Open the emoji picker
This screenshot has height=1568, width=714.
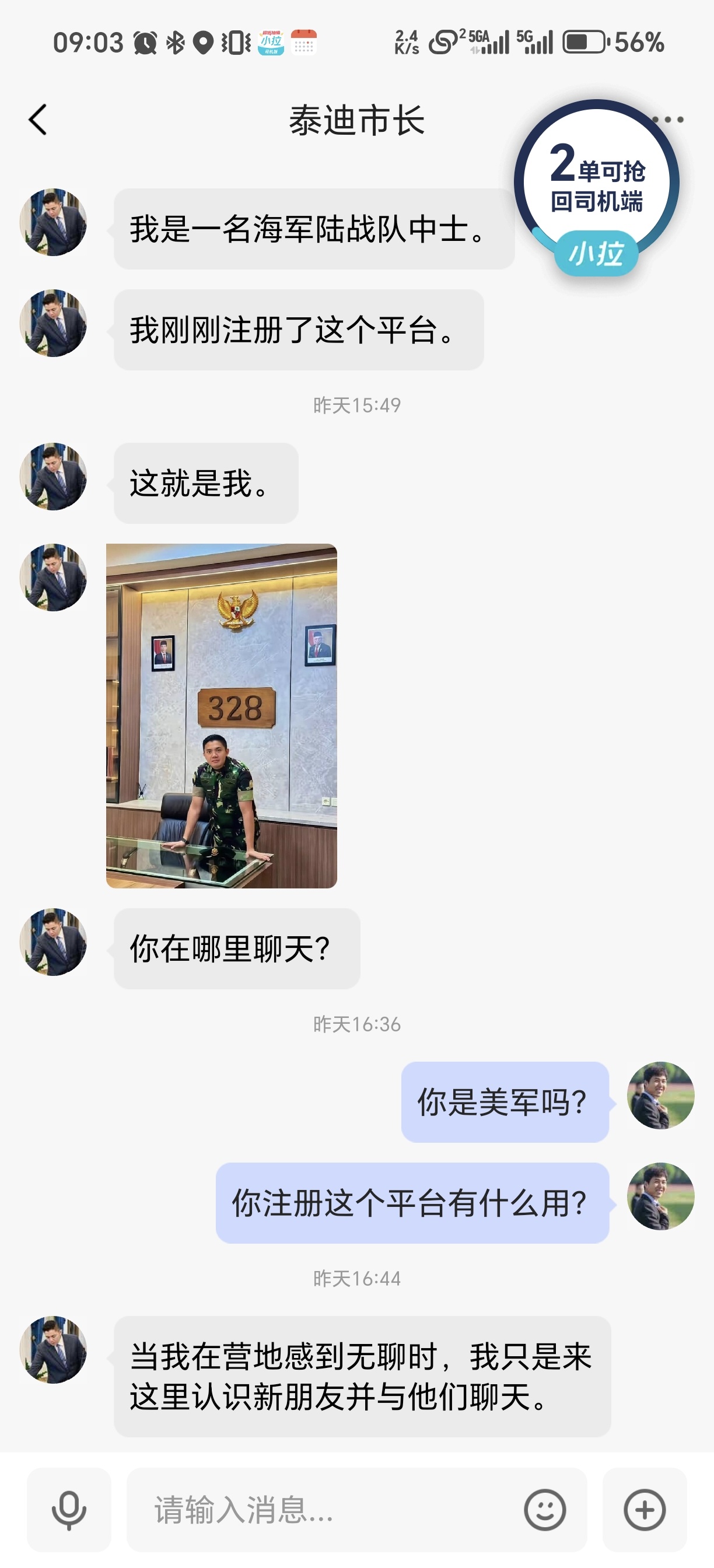(545, 1509)
